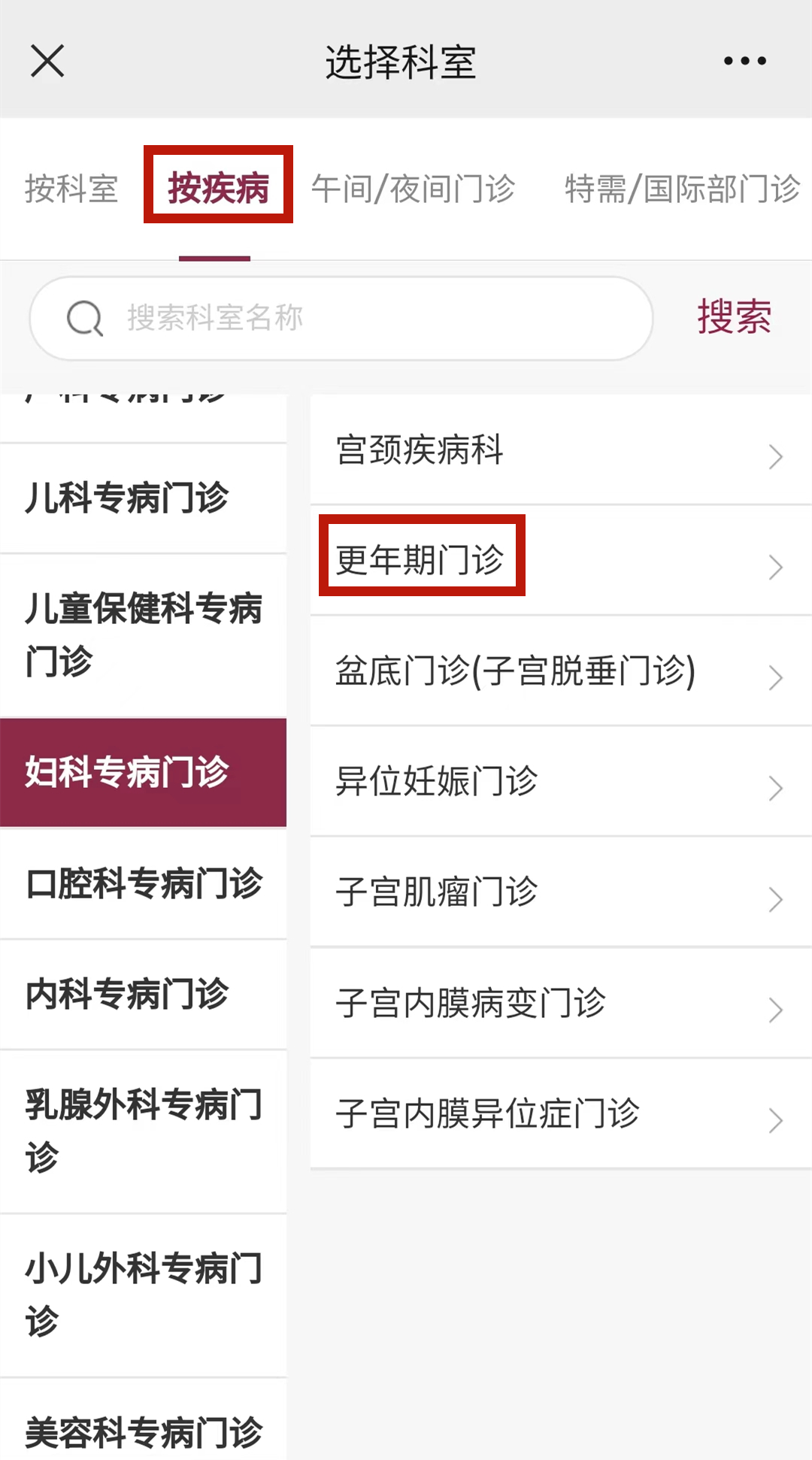
Task: Open 异位妊娠门诊 clinic
Action: (560, 781)
